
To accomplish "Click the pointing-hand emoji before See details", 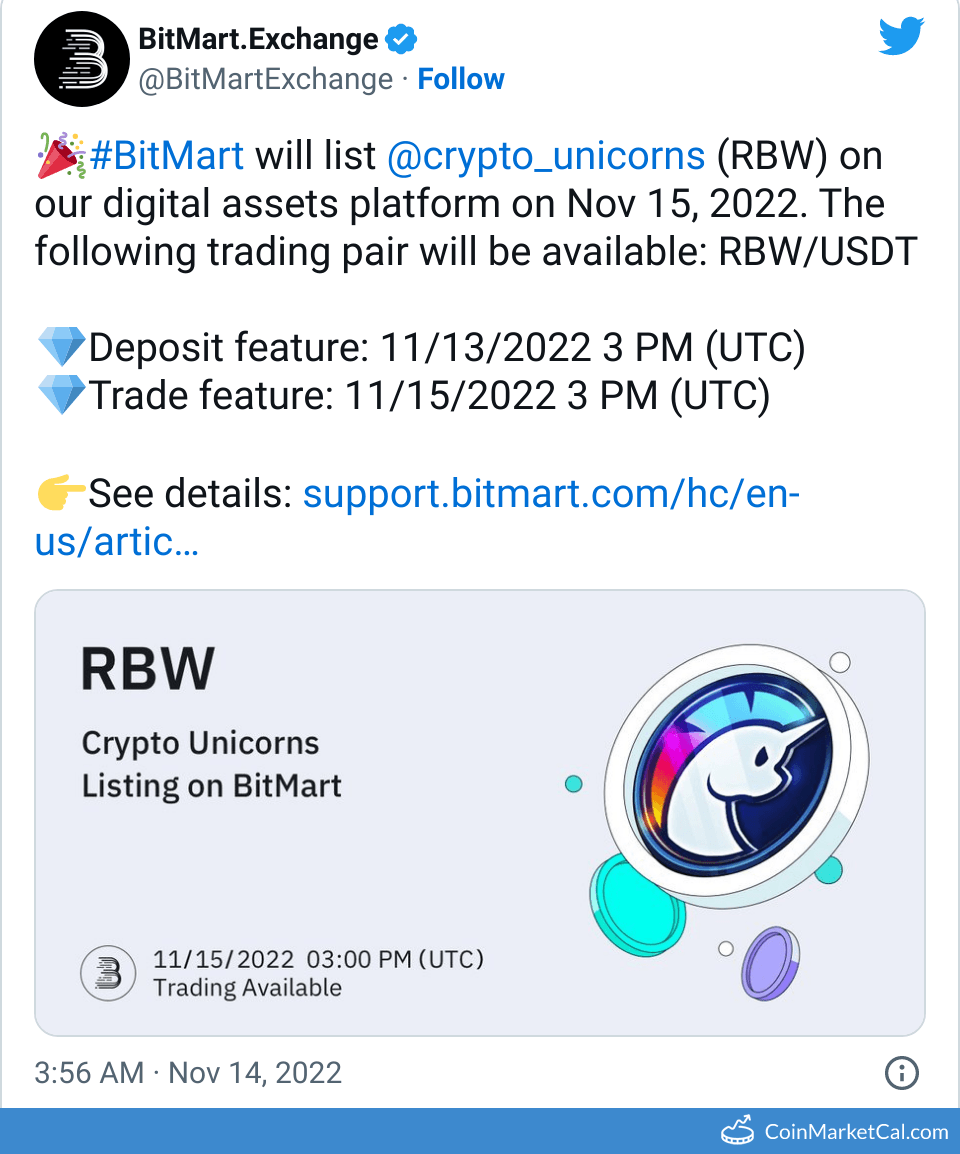I will pos(63,491).
